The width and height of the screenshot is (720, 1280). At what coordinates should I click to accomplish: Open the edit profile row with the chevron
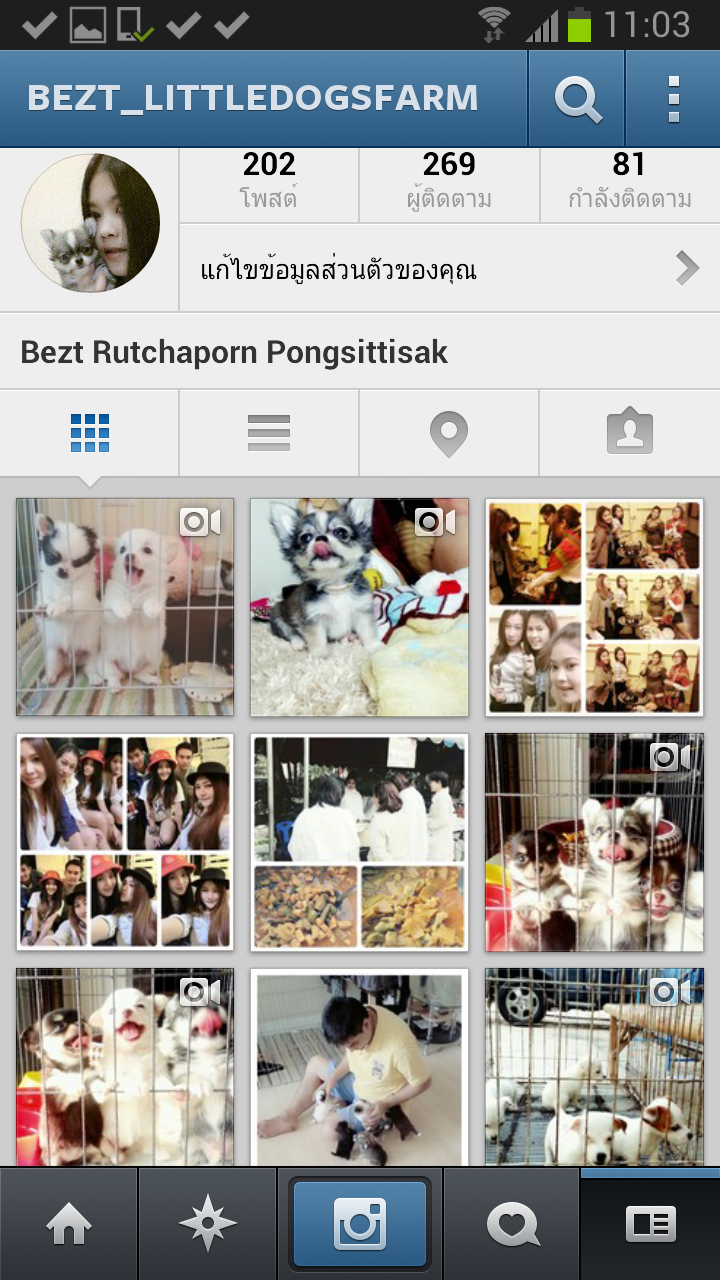(449, 268)
